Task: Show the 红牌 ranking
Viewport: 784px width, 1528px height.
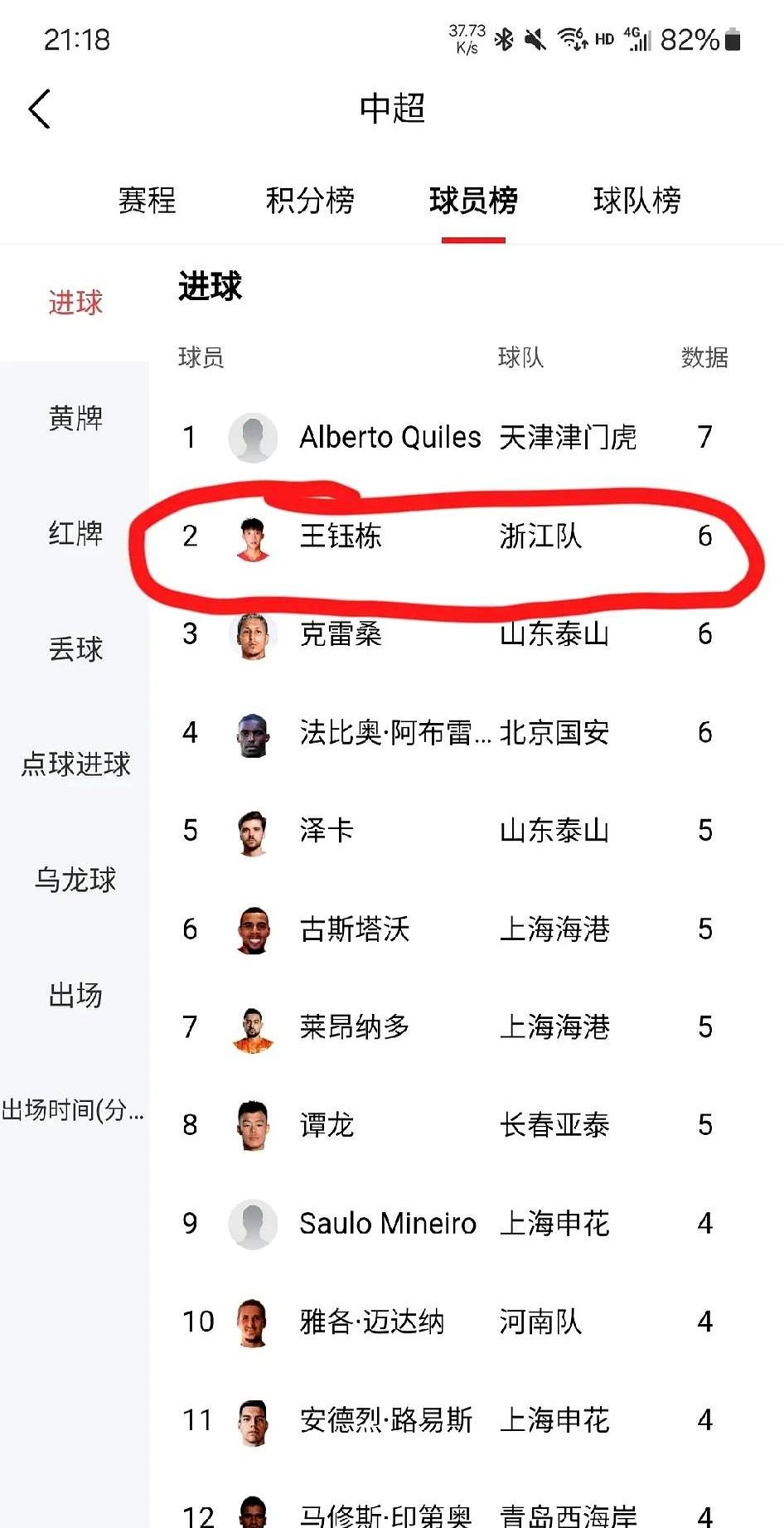Action: coord(75,533)
